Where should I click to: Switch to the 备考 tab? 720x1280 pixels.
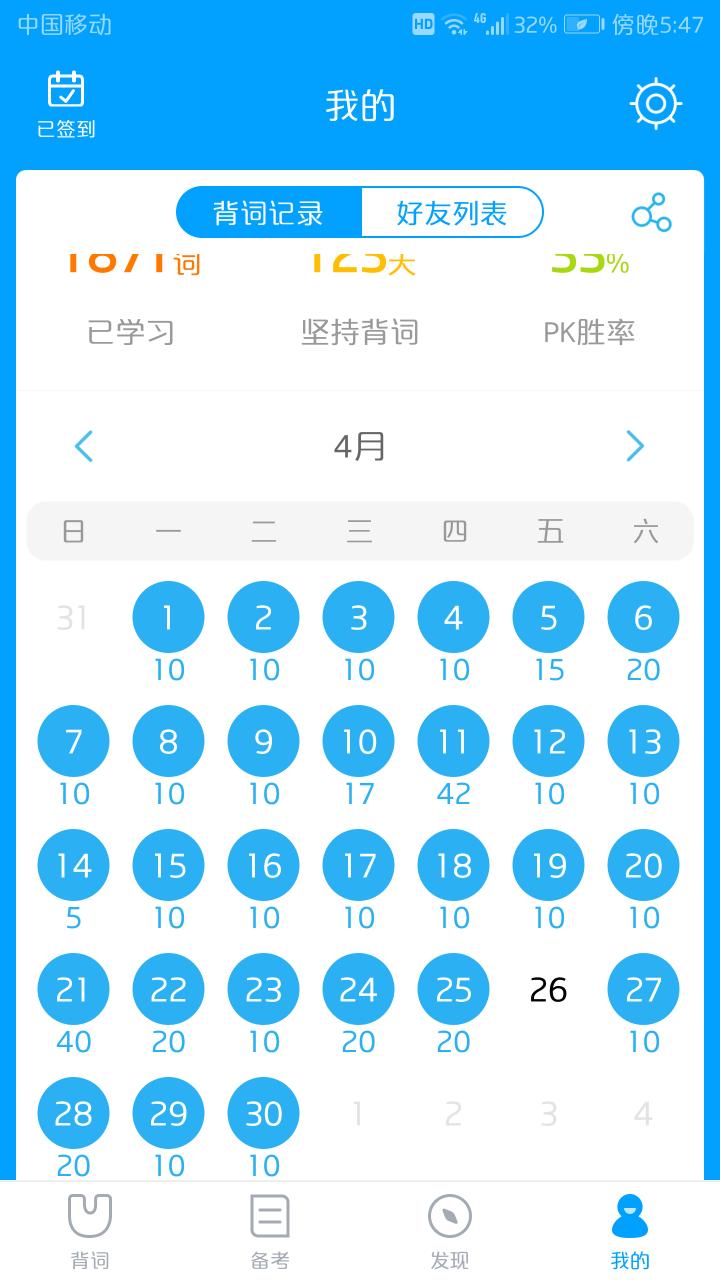click(x=270, y=1231)
